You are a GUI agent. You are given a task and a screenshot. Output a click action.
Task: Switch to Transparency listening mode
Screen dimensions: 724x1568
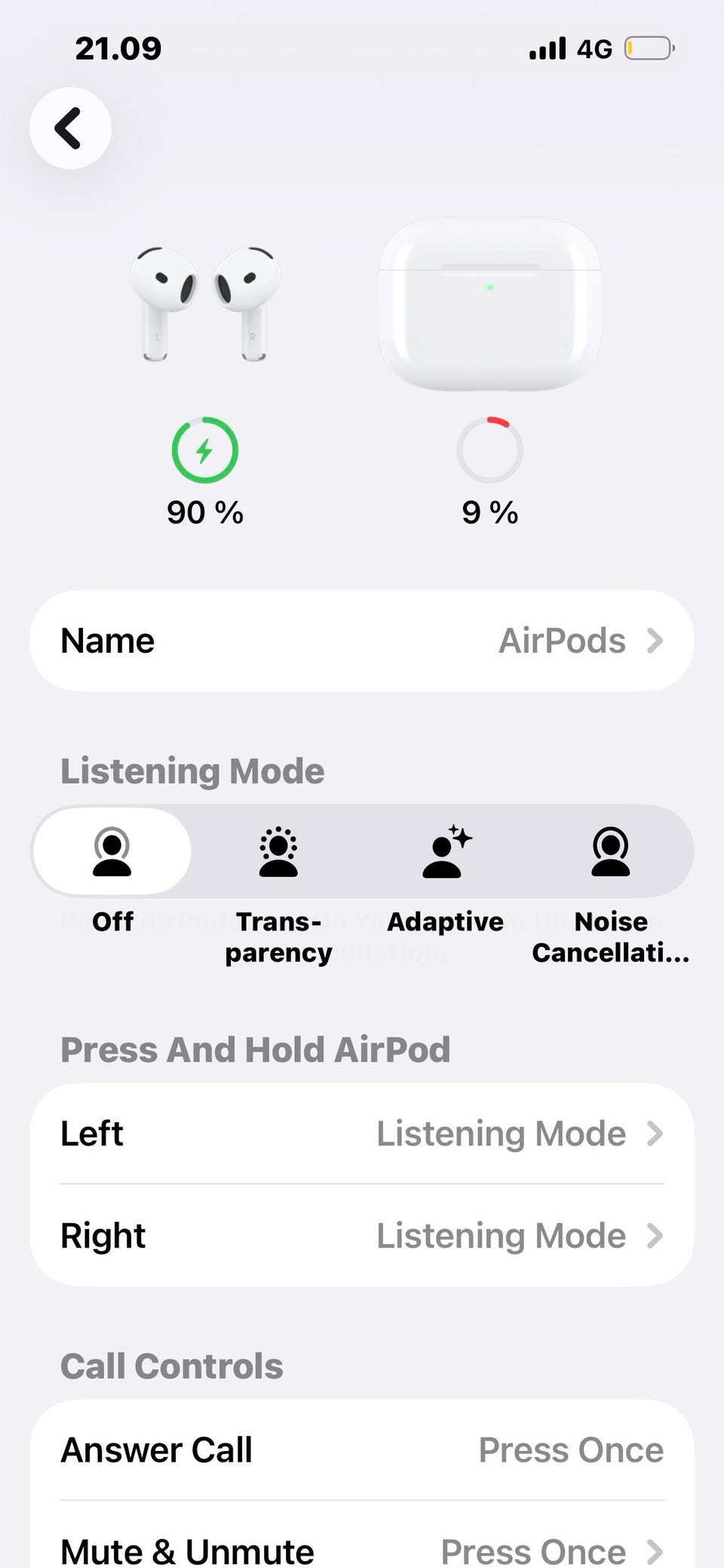point(278,852)
